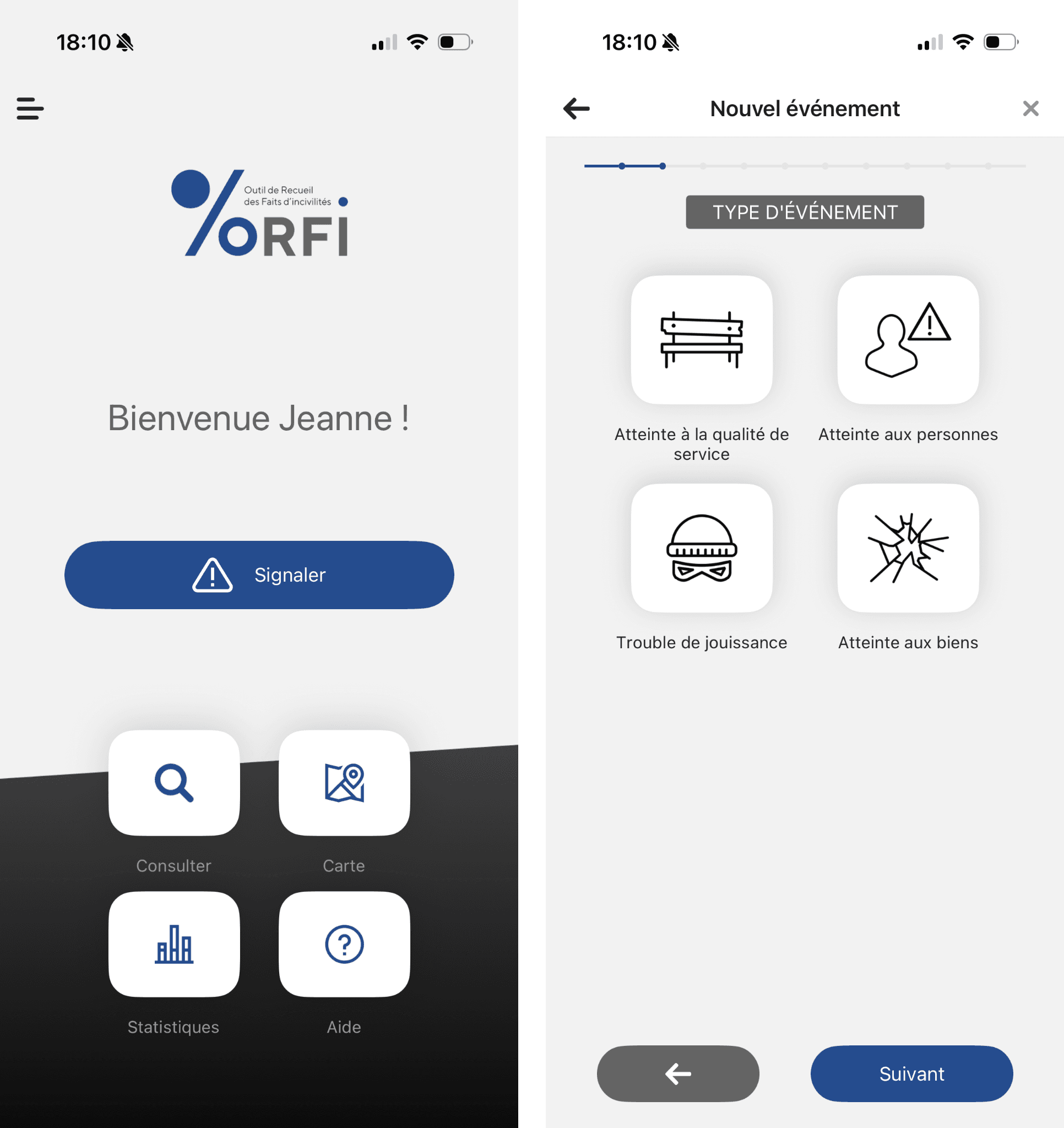This screenshot has height=1128, width=1064.
Task: Go back using the header arrow
Action: coord(577,109)
